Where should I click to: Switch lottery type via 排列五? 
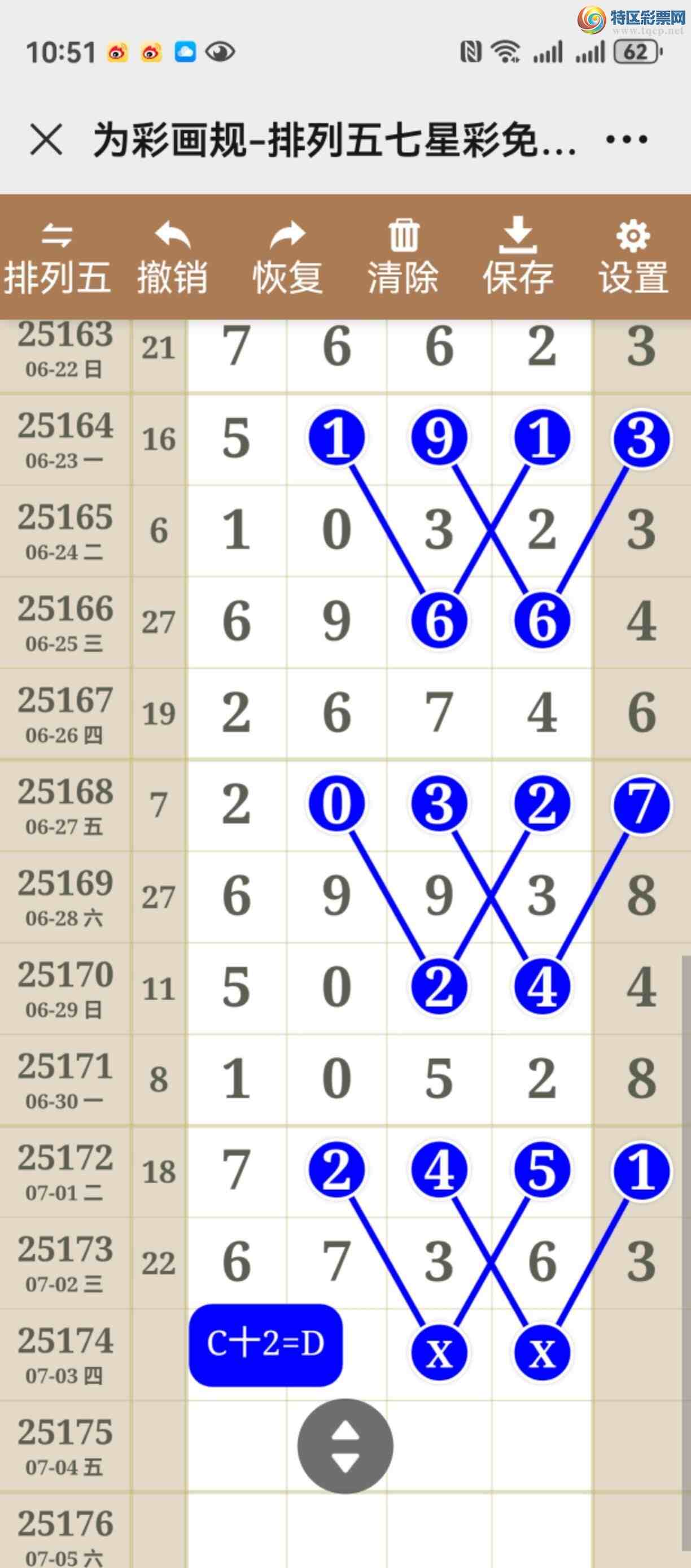[57, 258]
